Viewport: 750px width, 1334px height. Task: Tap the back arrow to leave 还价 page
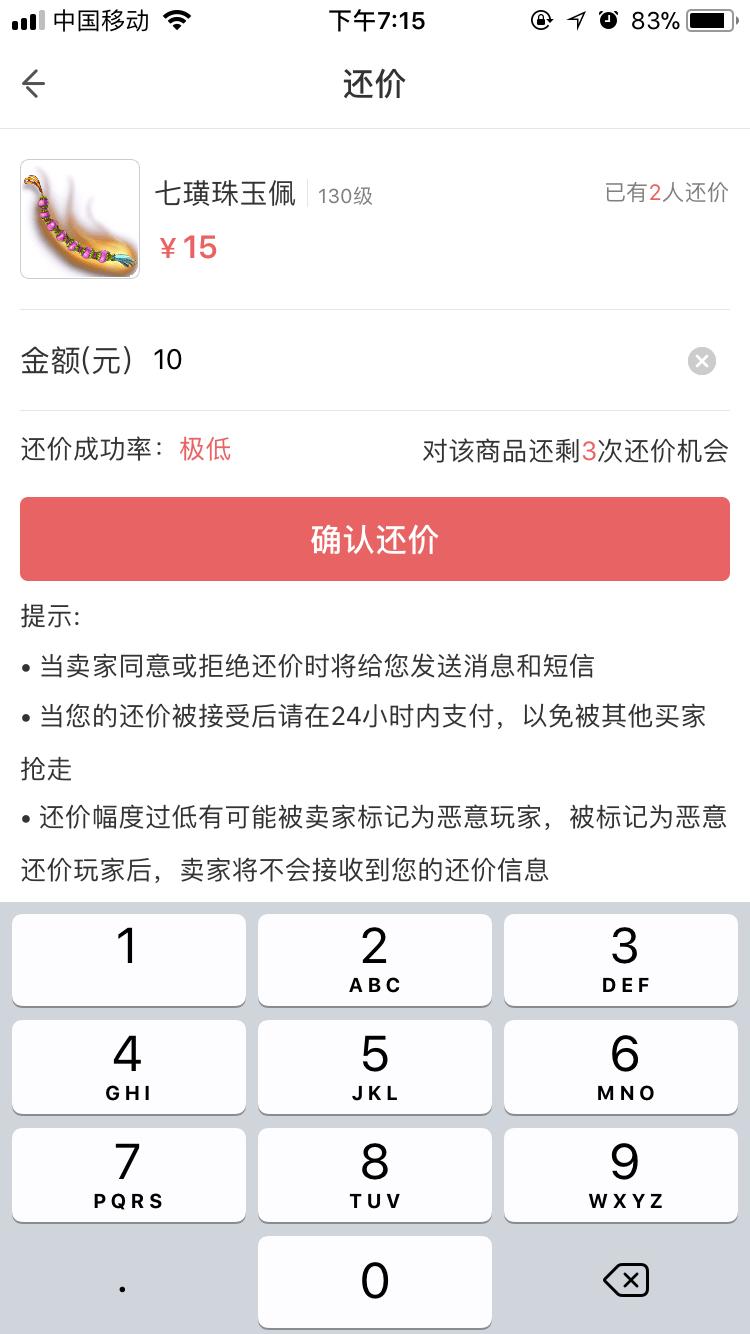pyautogui.click(x=34, y=84)
